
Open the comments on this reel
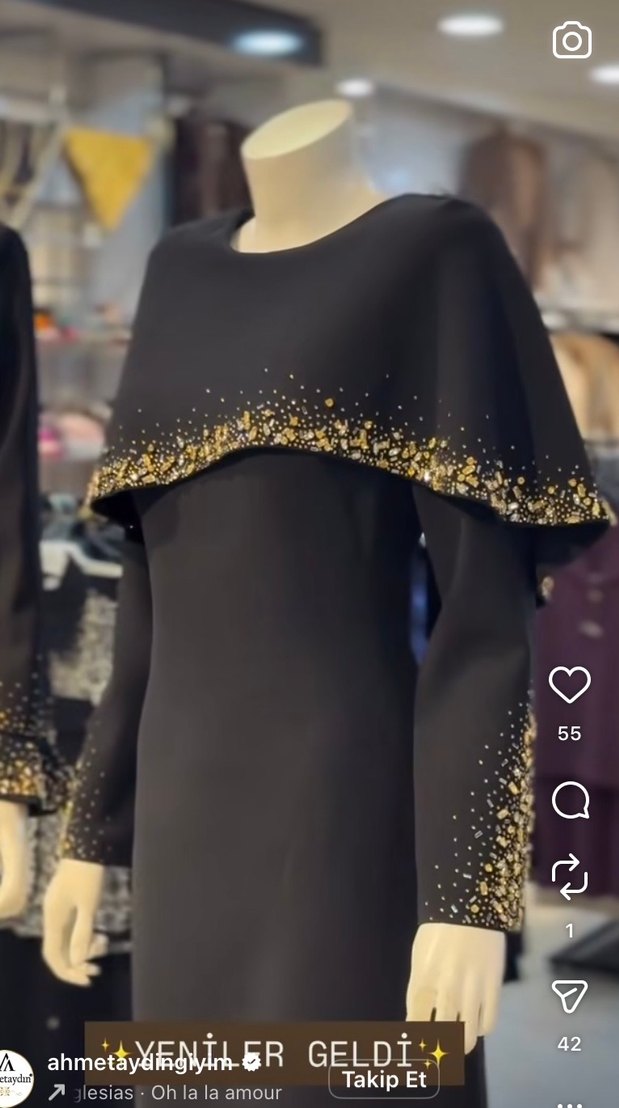pos(570,801)
